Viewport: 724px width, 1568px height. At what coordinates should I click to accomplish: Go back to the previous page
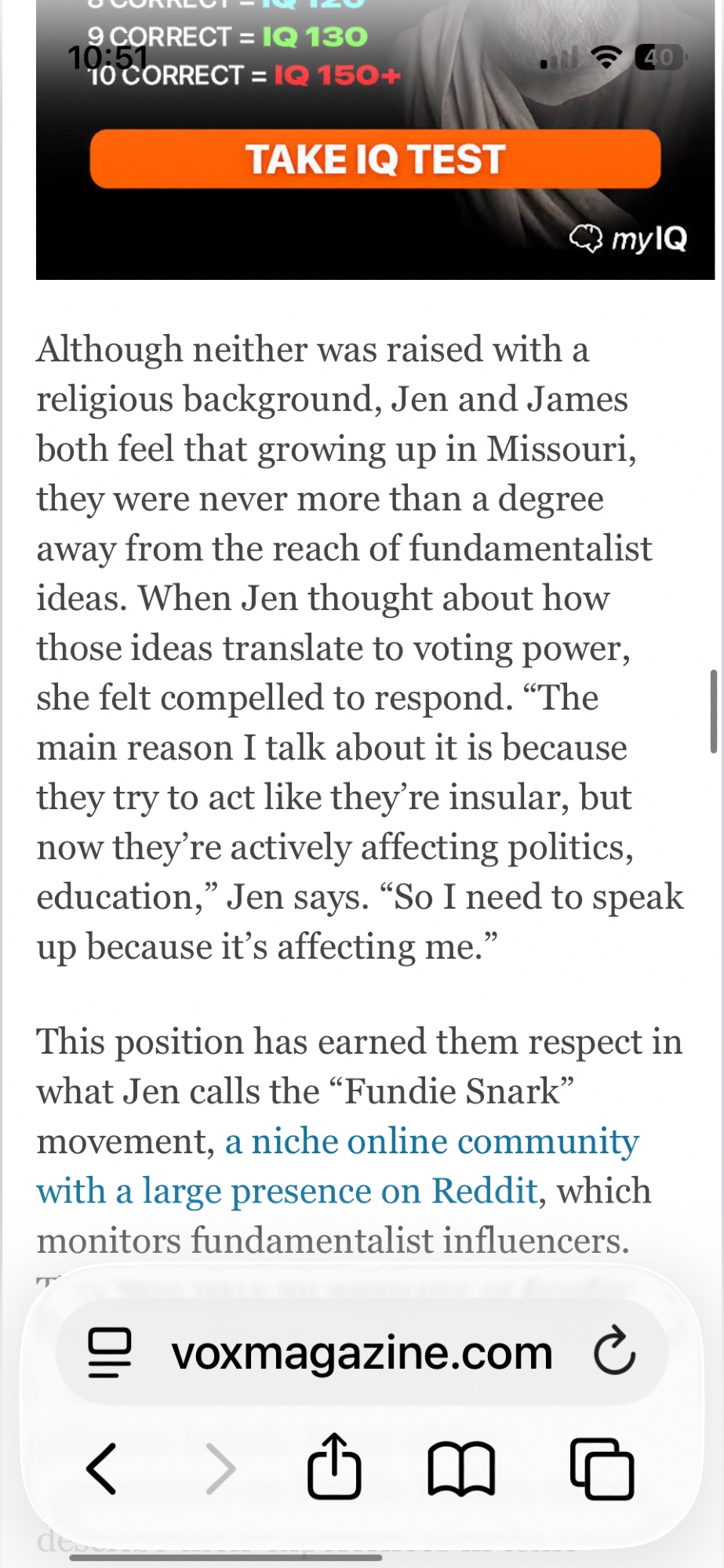102,1468
